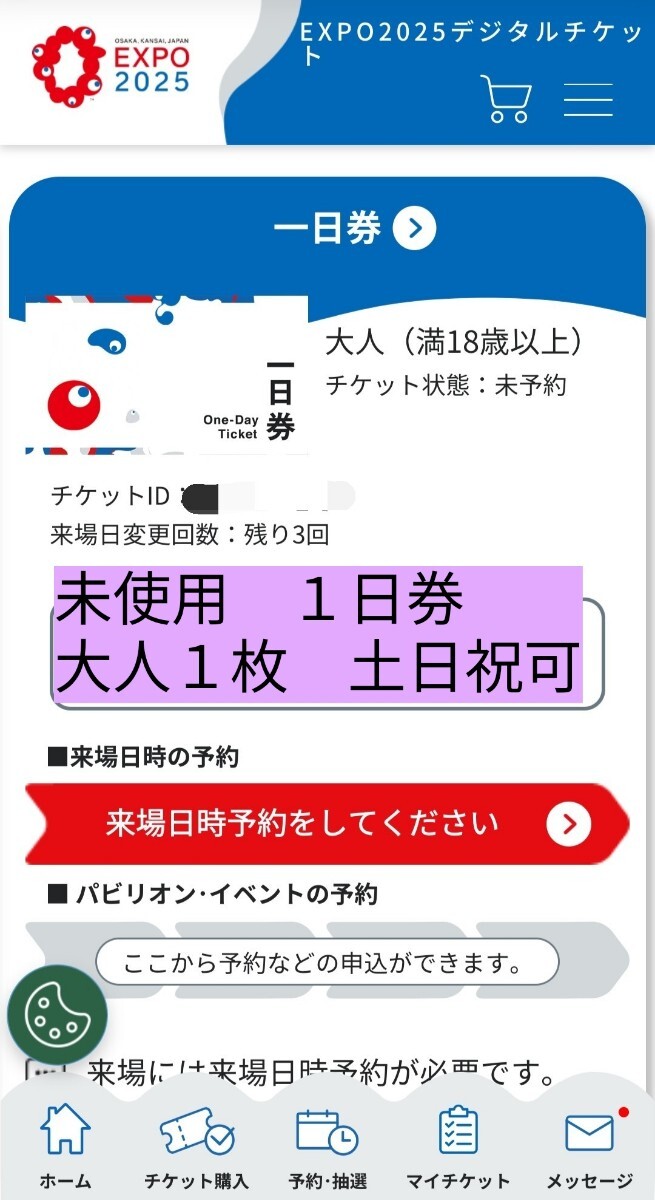The image size is (655, 1200).
Task: Open the メッセージ tab
Action: pyautogui.click(x=589, y=1145)
